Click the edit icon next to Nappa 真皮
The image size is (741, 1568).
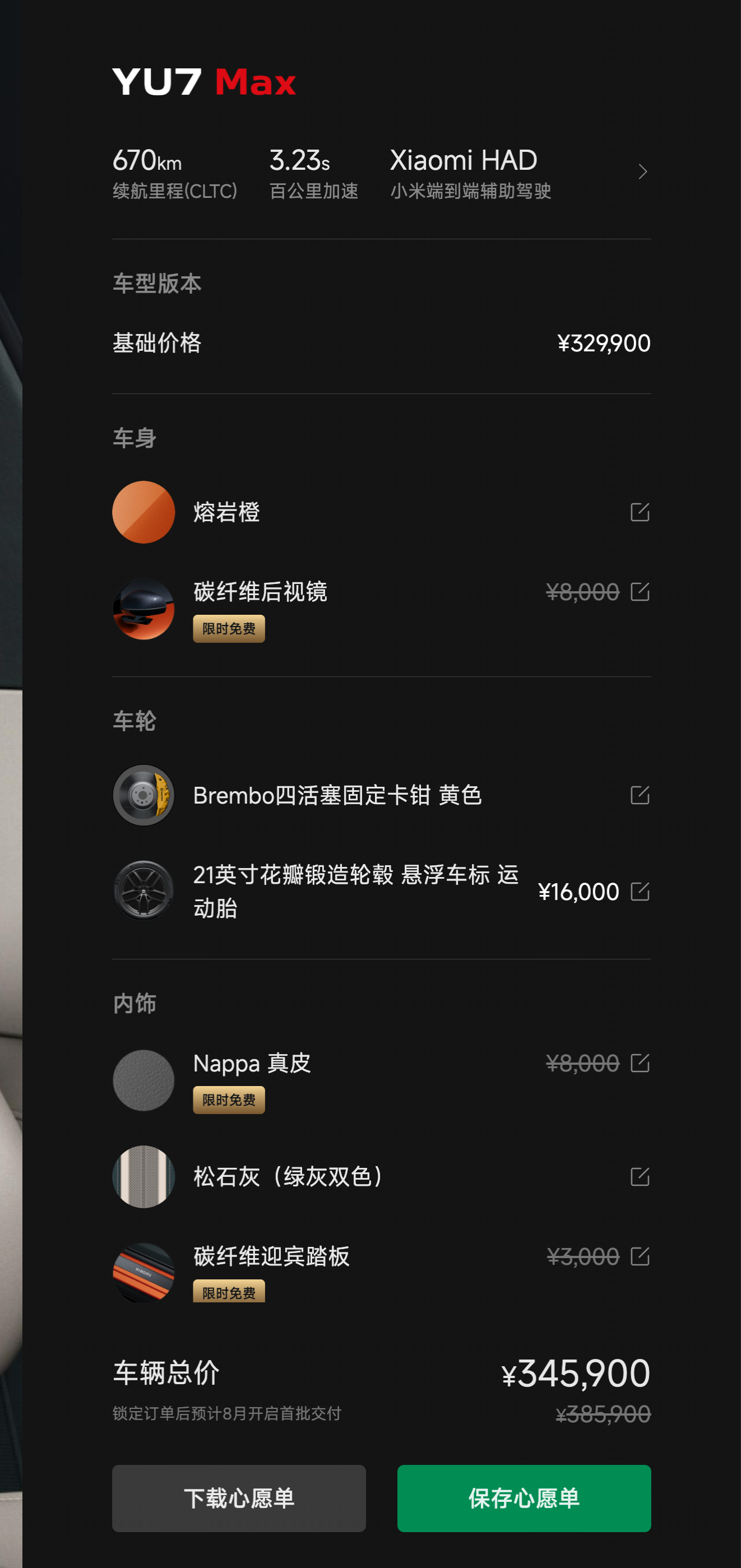point(640,1063)
